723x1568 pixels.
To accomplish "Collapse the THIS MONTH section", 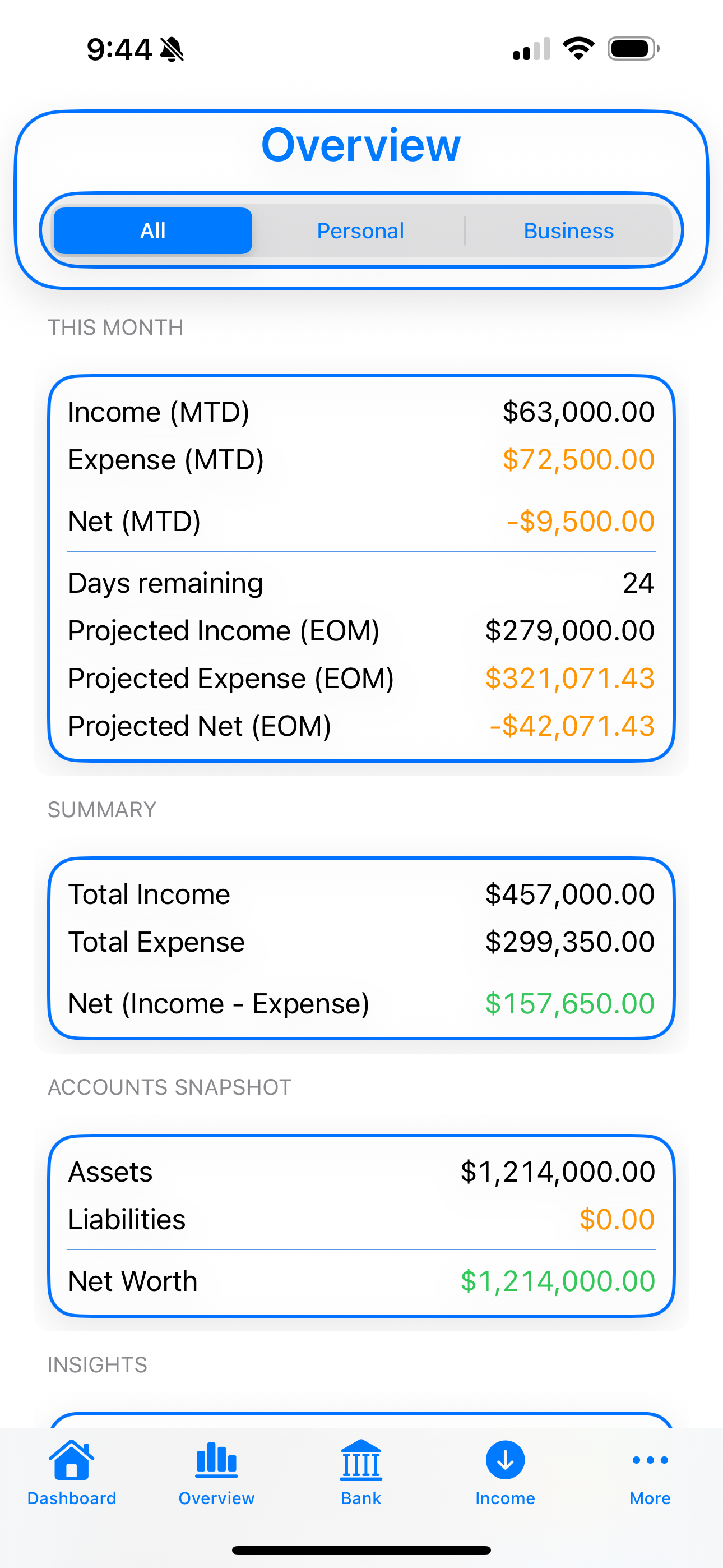I will click(115, 328).
